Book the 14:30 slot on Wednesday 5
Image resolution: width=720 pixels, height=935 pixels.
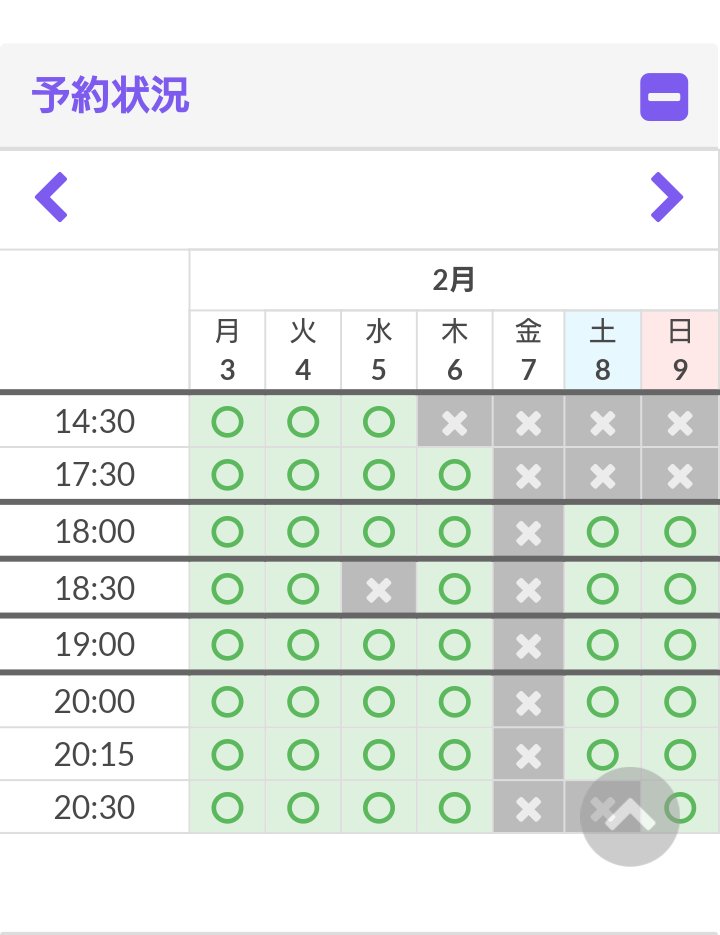pyautogui.click(x=379, y=422)
